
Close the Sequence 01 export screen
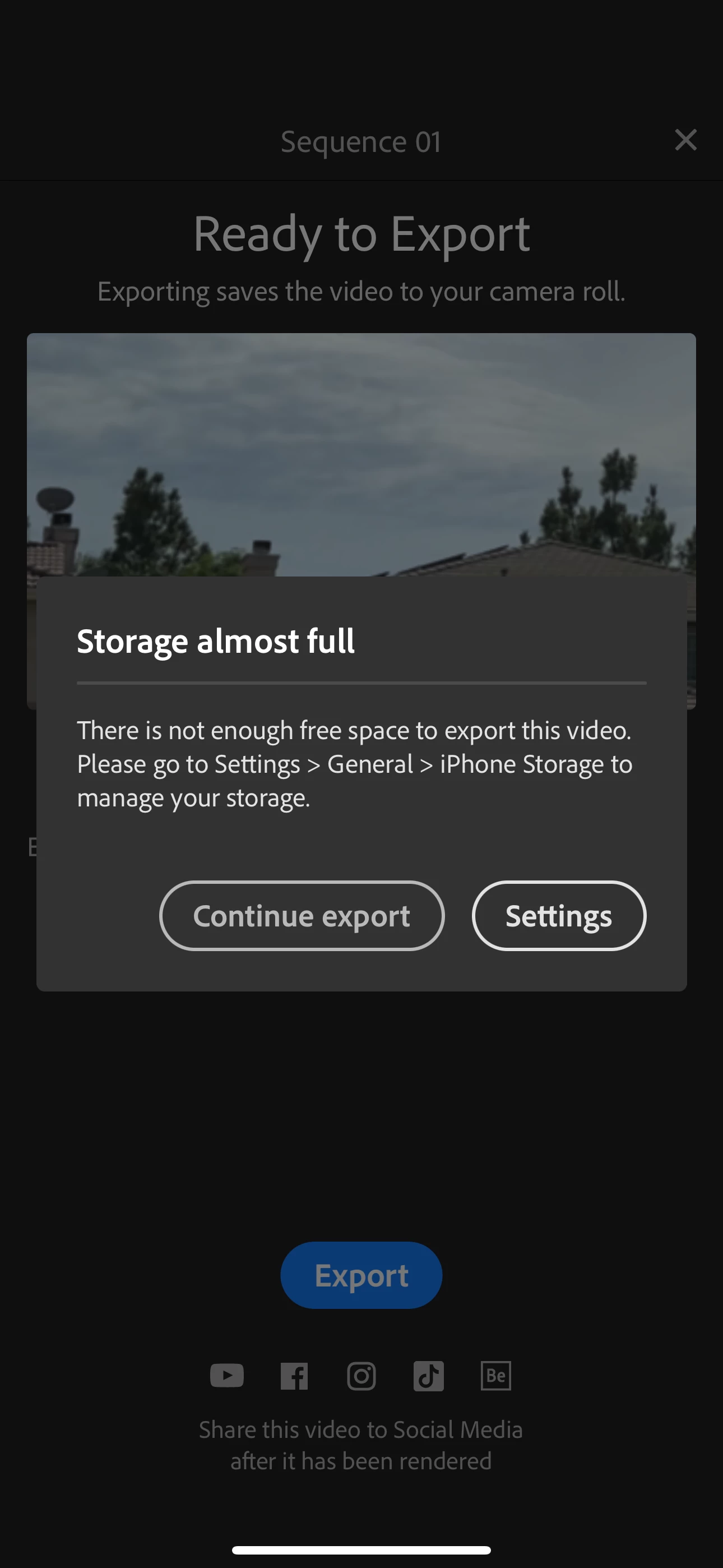click(685, 140)
